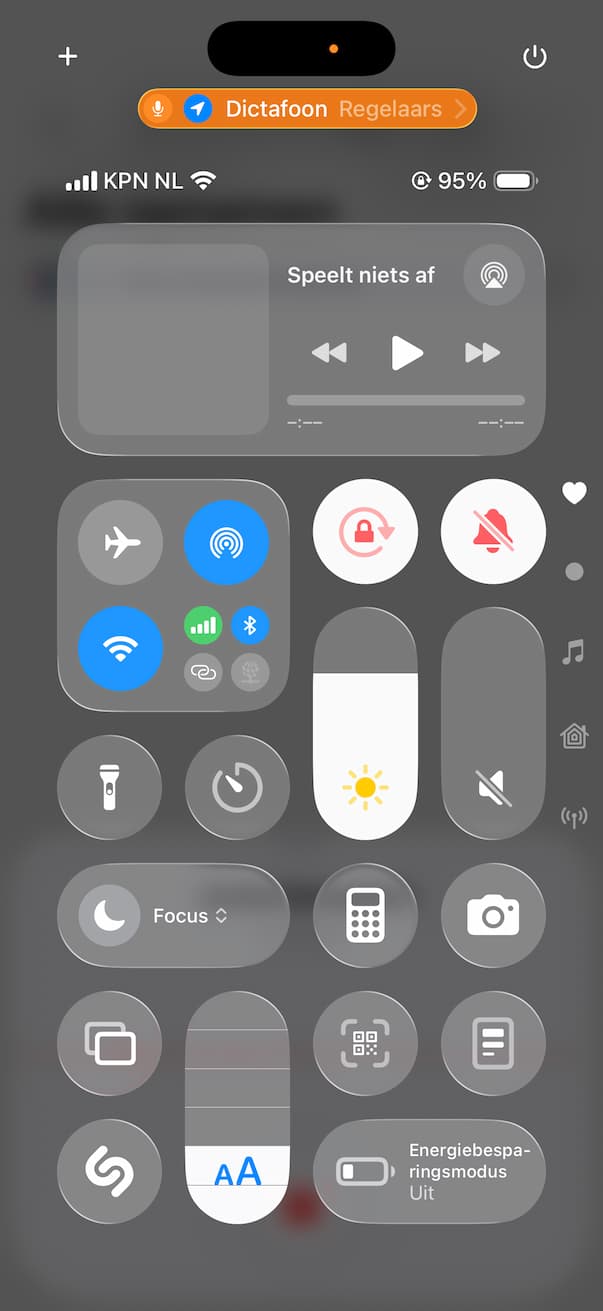The width and height of the screenshot is (603, 1311).
Task: Play the media track
Action: point(406,352)
